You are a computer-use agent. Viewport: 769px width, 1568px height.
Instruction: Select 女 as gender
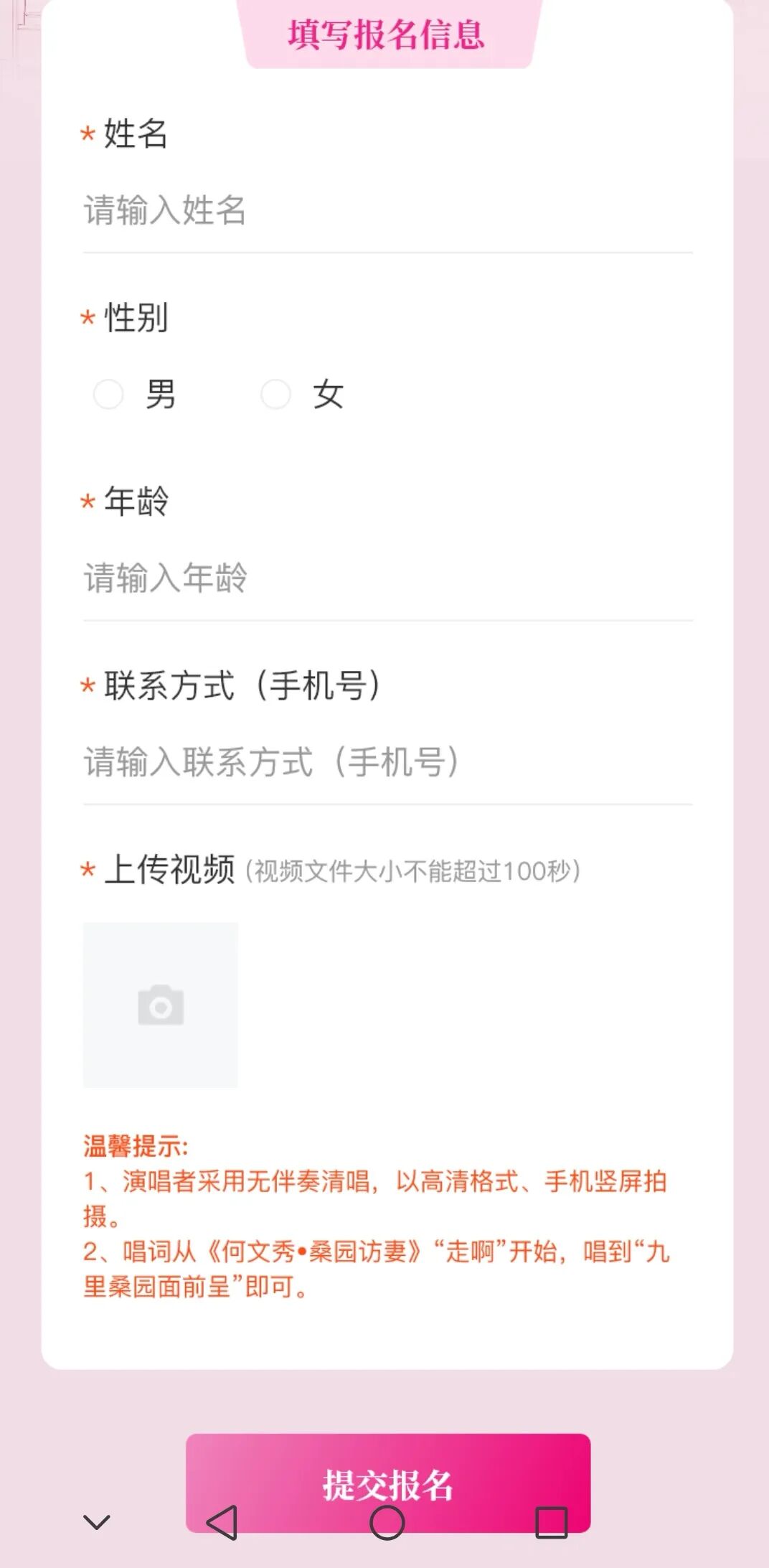[x=276, y=394]
